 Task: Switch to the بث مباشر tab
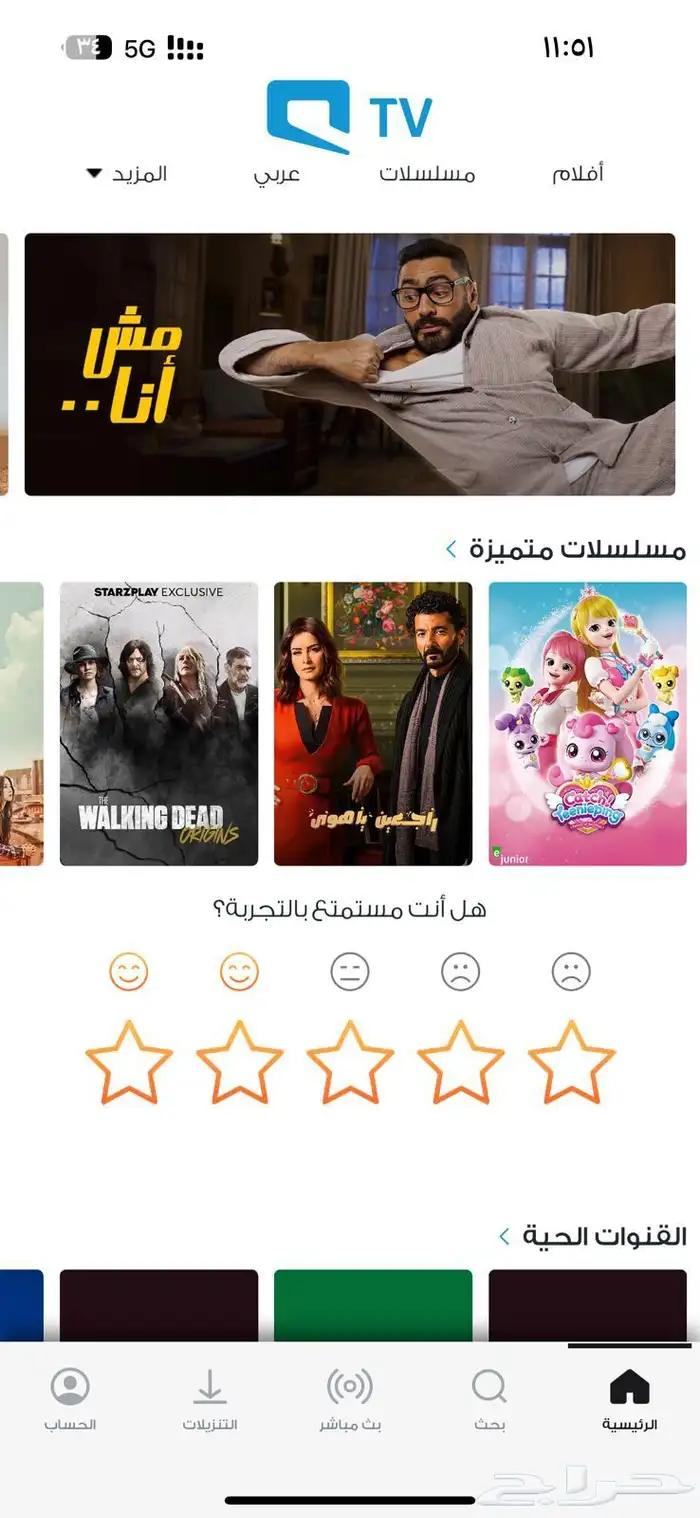(x=350, y=1400)
